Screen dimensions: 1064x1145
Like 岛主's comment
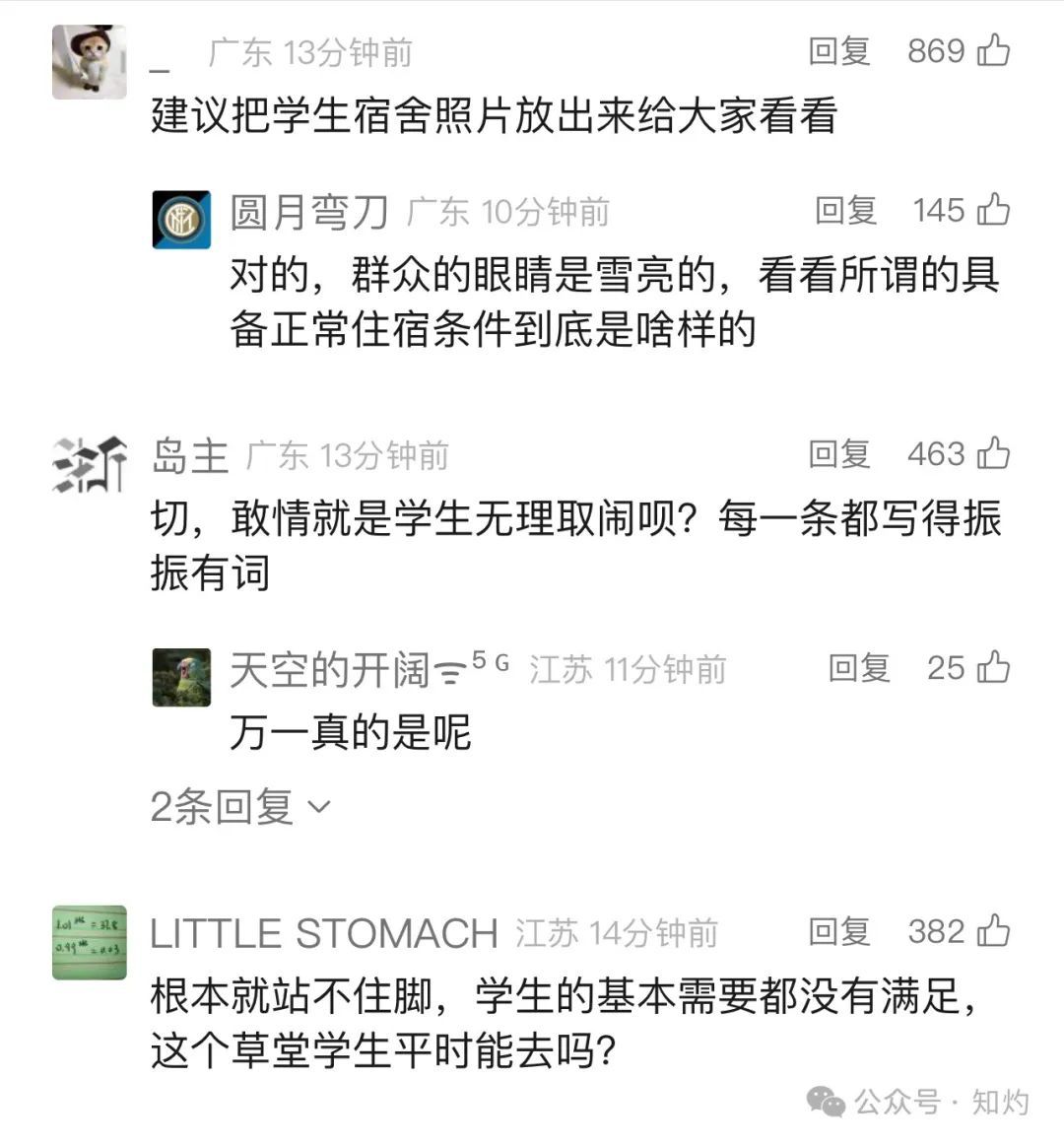click(993, 454)
